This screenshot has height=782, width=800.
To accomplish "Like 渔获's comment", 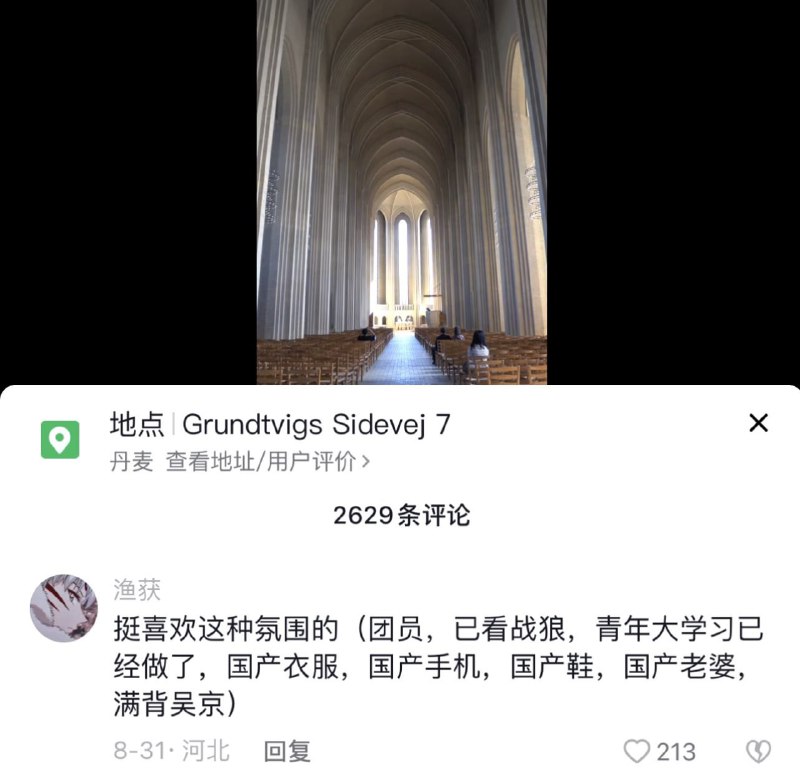I will (x=637, y=752).
